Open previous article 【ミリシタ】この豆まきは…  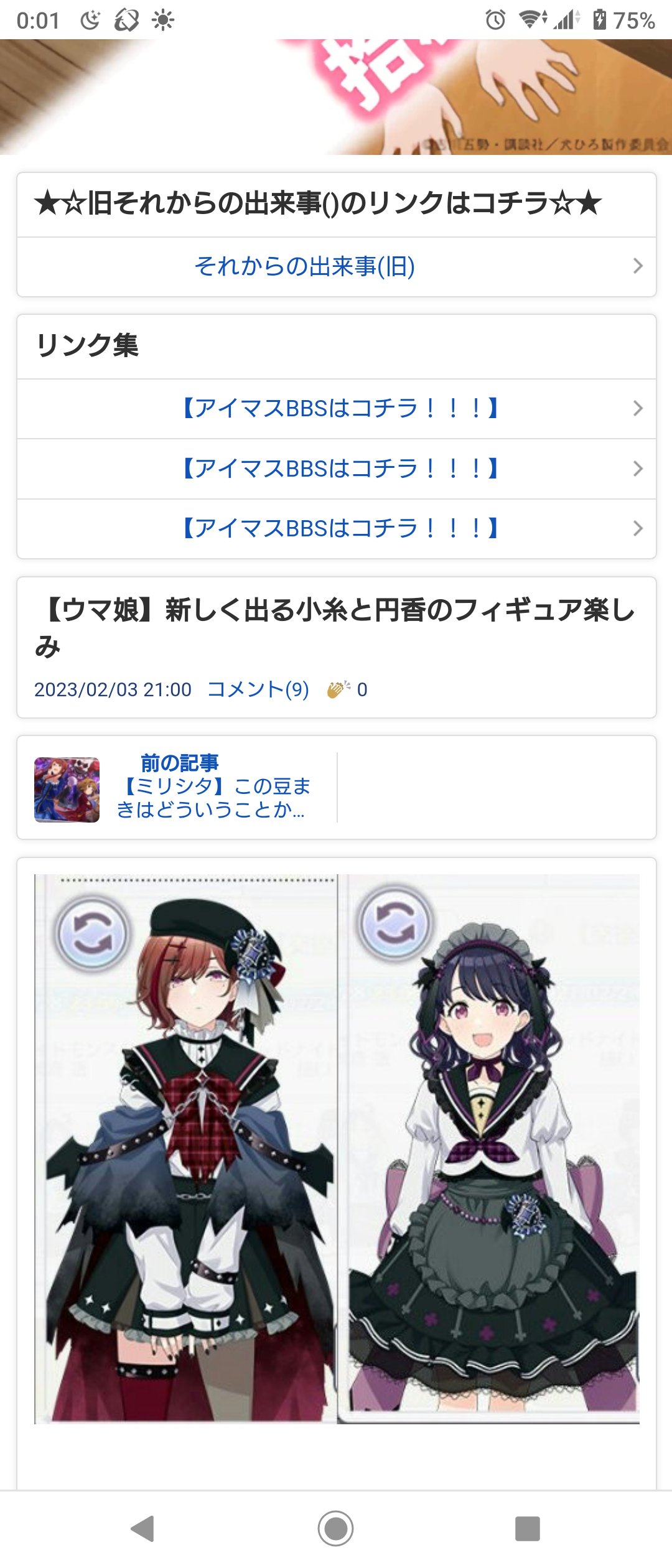click(213, 787)
